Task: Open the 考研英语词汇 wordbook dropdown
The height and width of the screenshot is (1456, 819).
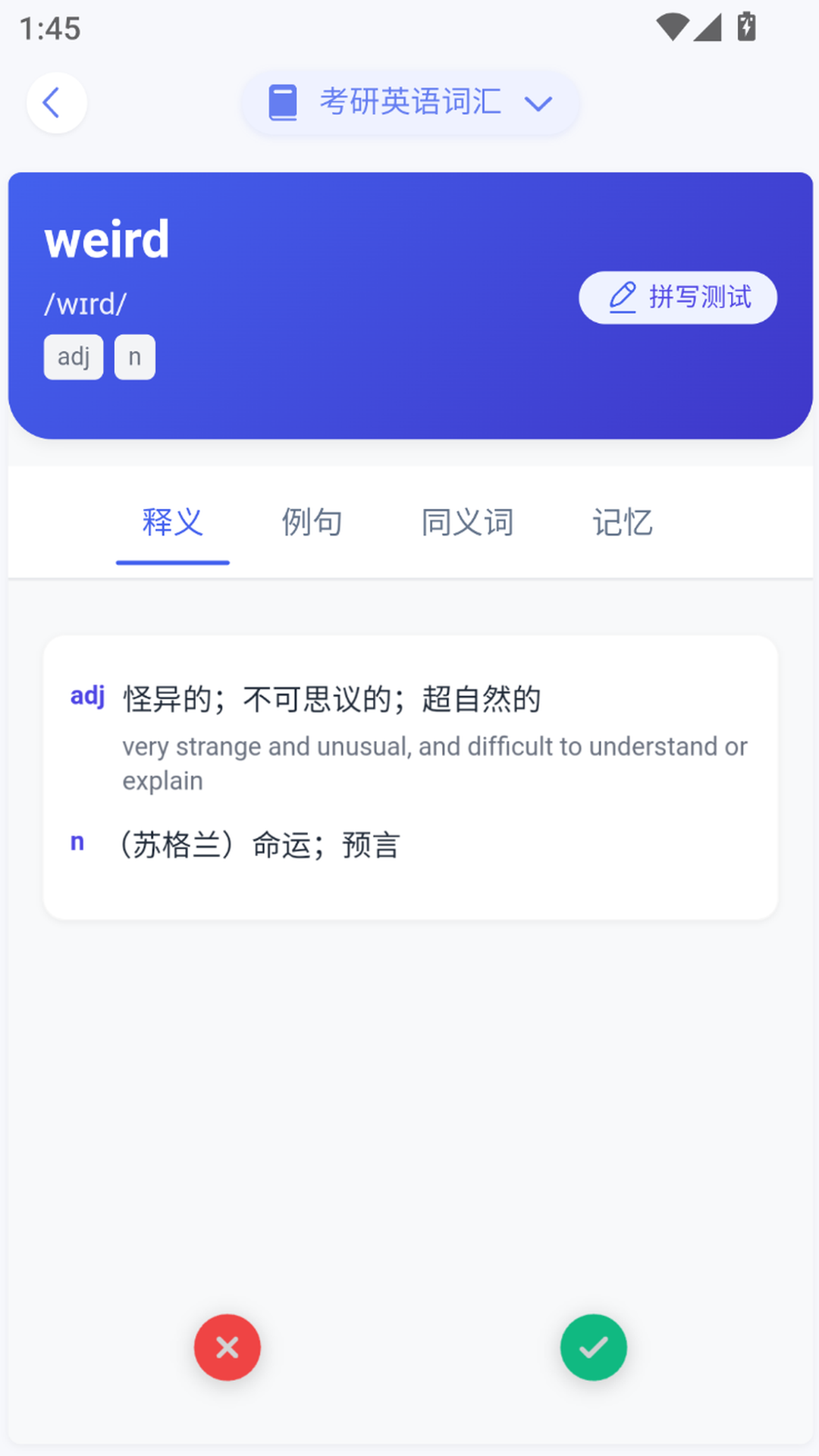Action: click(x=409, y=102)
